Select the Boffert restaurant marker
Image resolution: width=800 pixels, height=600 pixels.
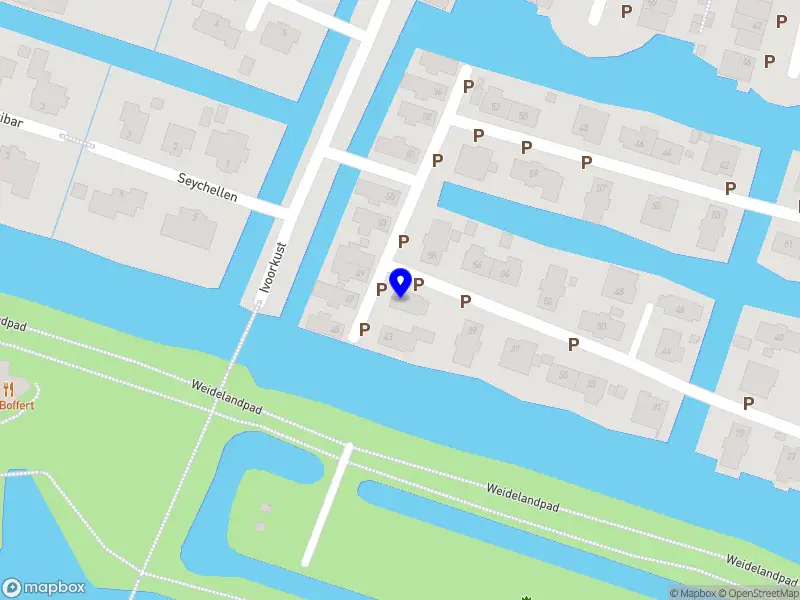pyautogui.click(x=9, y=390)
